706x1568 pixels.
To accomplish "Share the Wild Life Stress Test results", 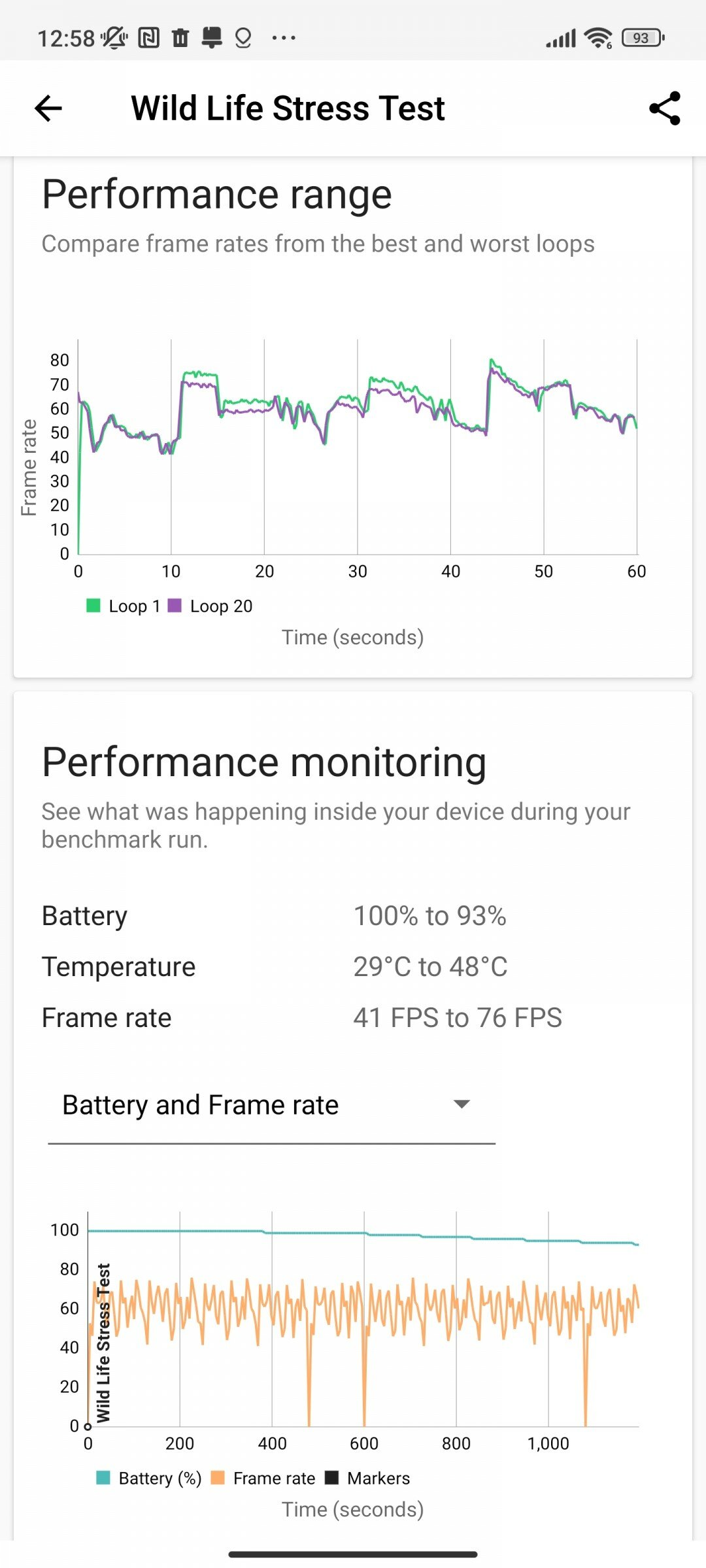I will click(665, 108).
